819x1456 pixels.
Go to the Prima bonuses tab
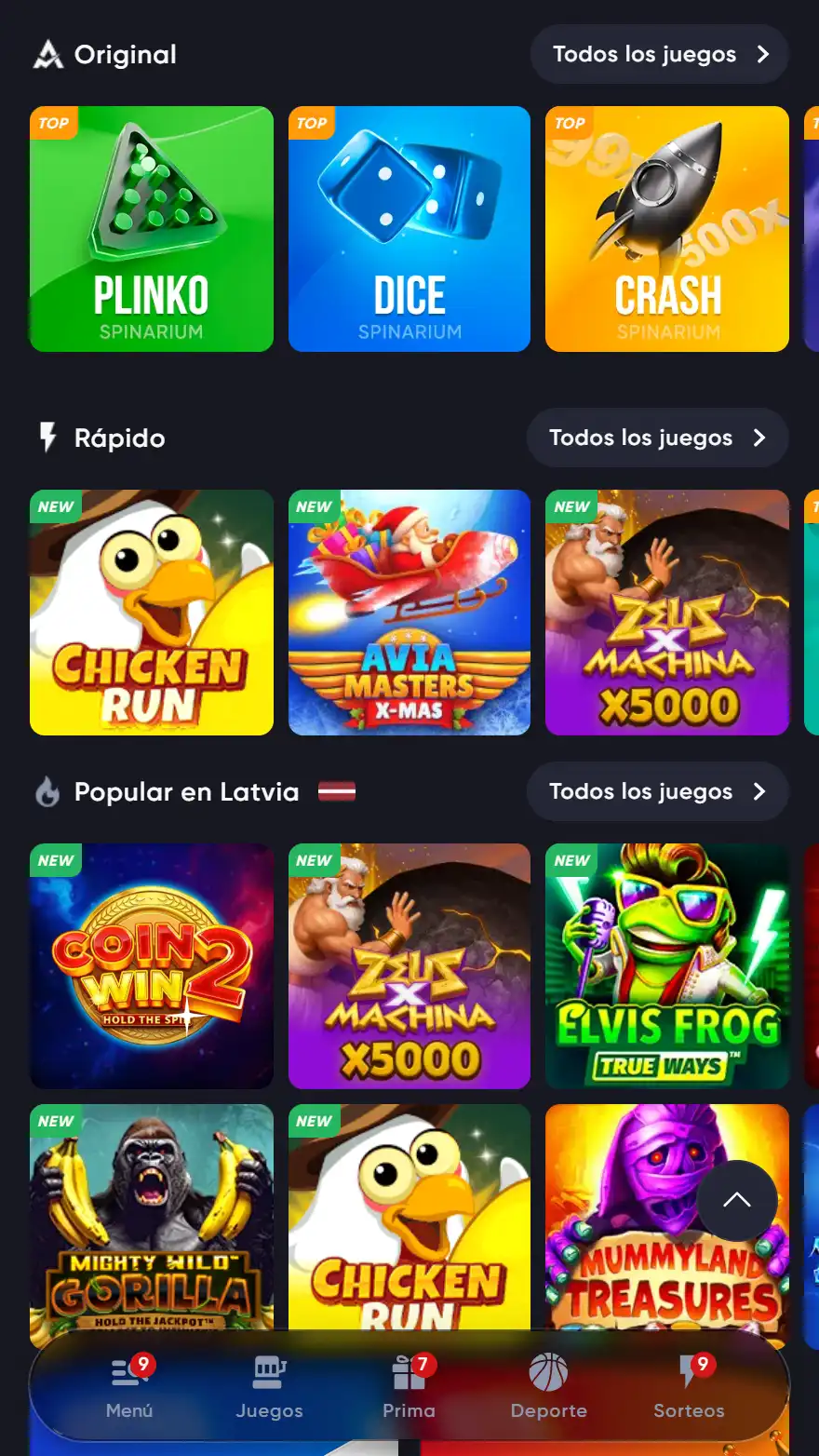pyautogui.click(x=409, y=1387)
